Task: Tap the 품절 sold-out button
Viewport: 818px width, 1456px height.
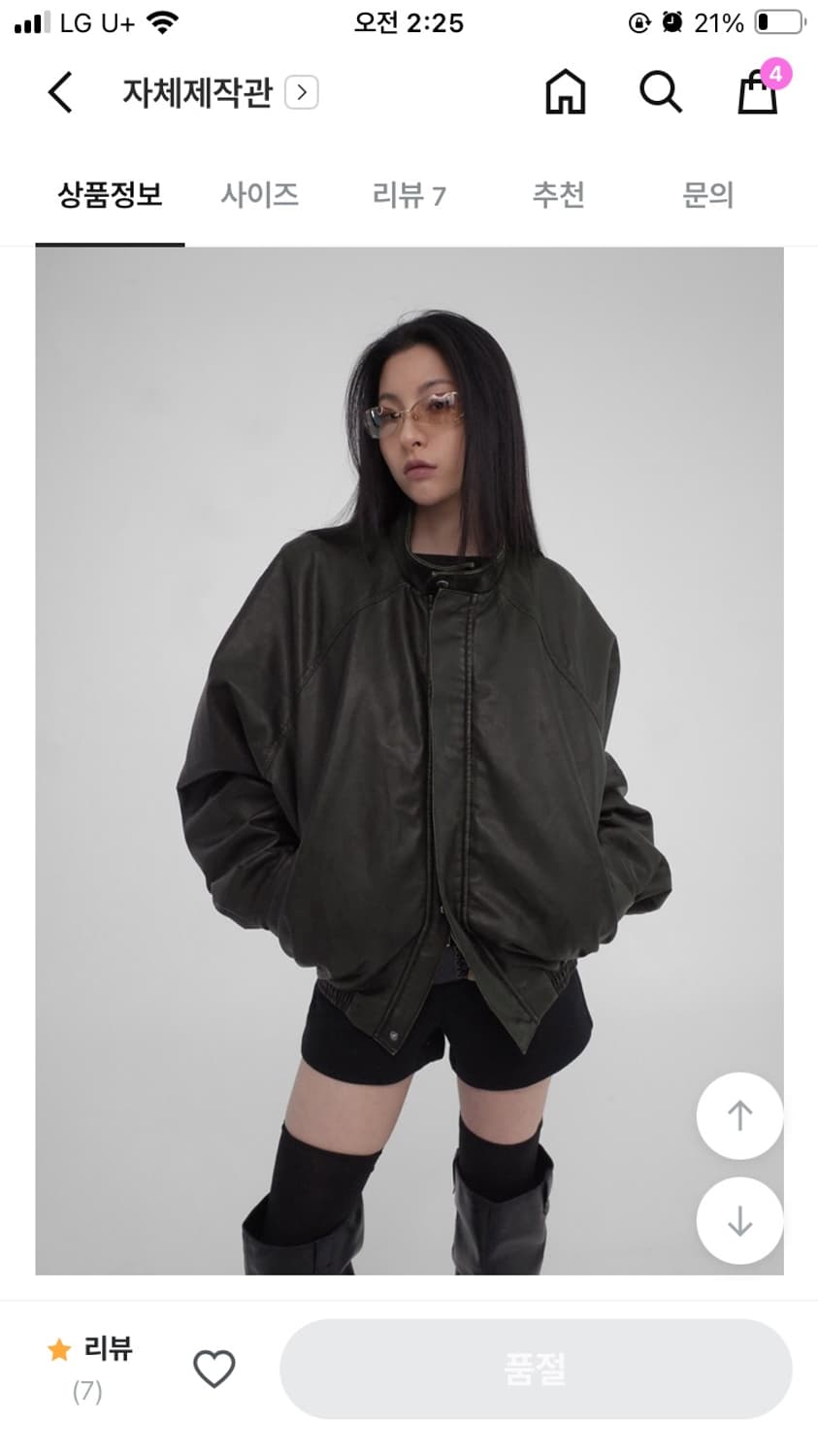Action: tap(535, 1368)
